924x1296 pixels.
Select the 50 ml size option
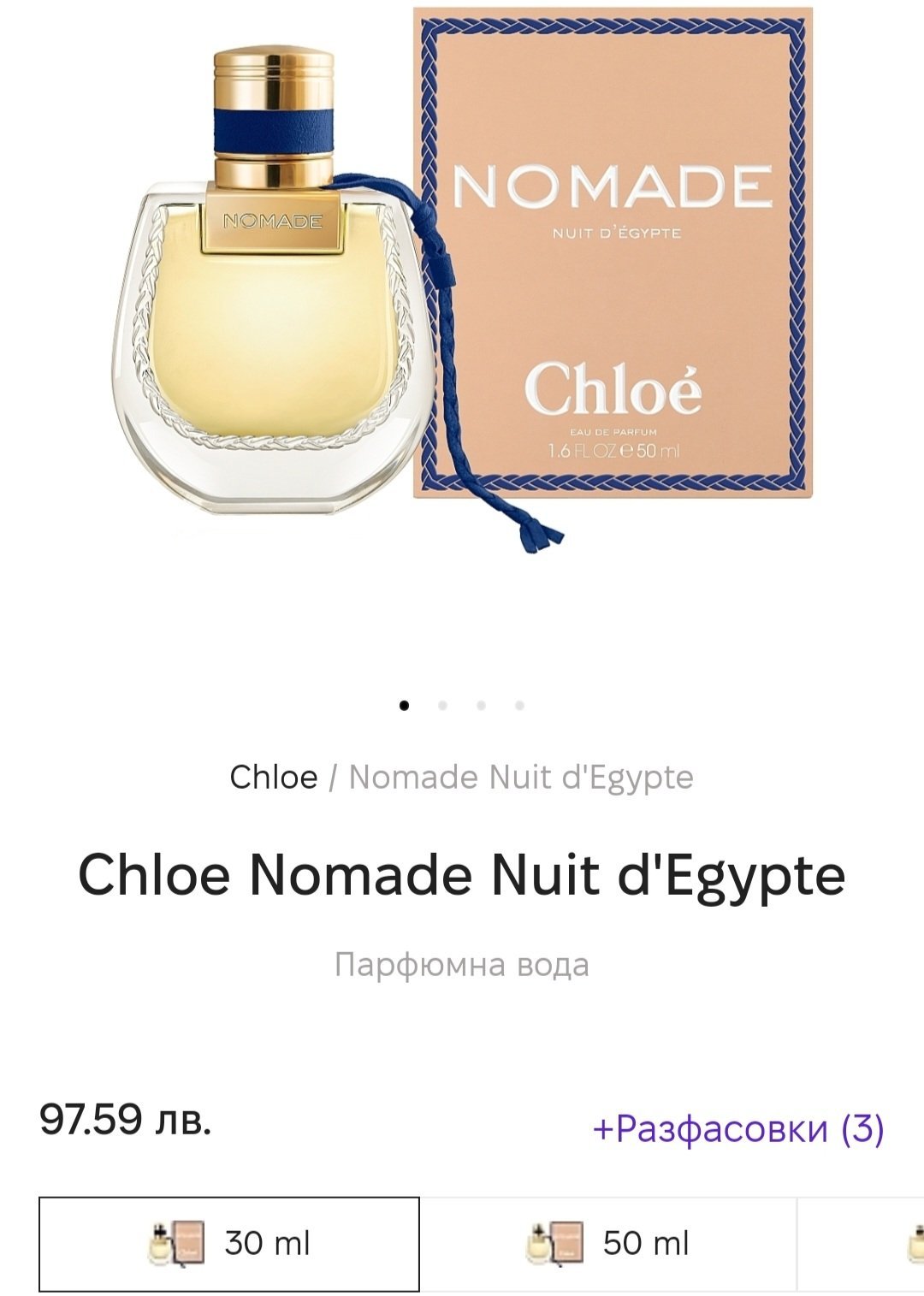tap(607, 1243)
